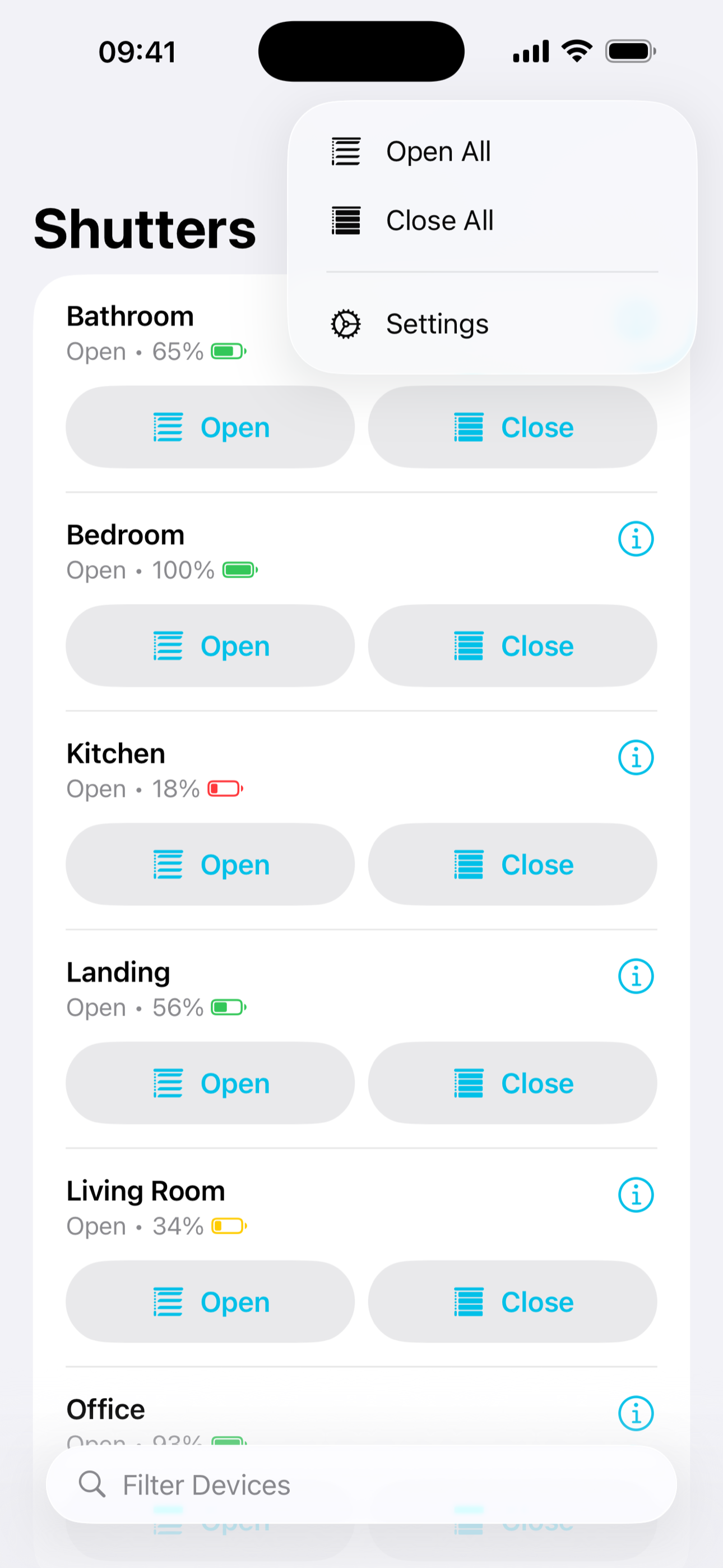This screenshot has height=1568, width=723.
Task: Open the Living Room shutter
Action: click(x=210, y=1302)
